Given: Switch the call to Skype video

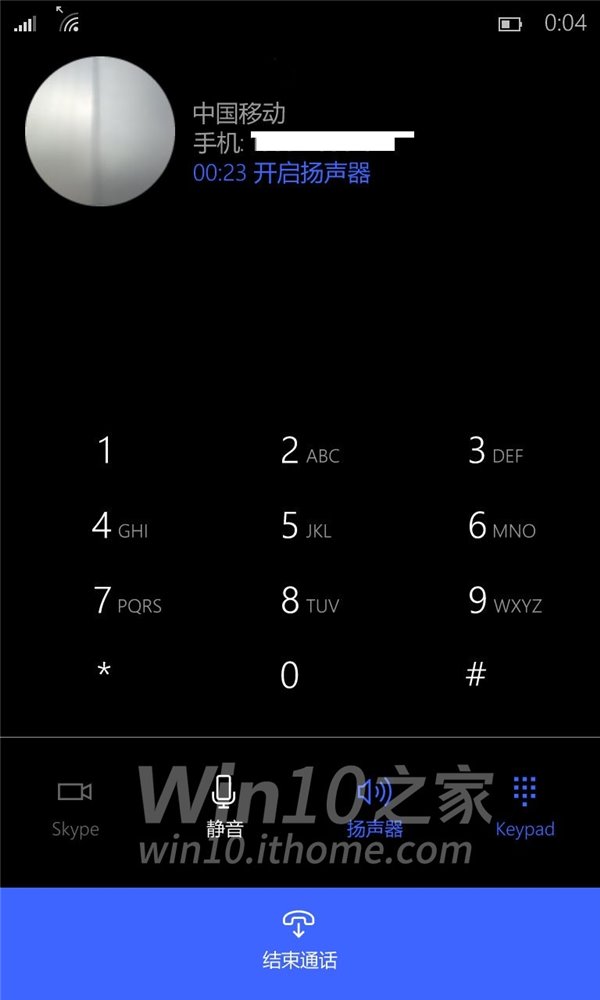Looking at the screenshot, I should [x=75, y=809].
